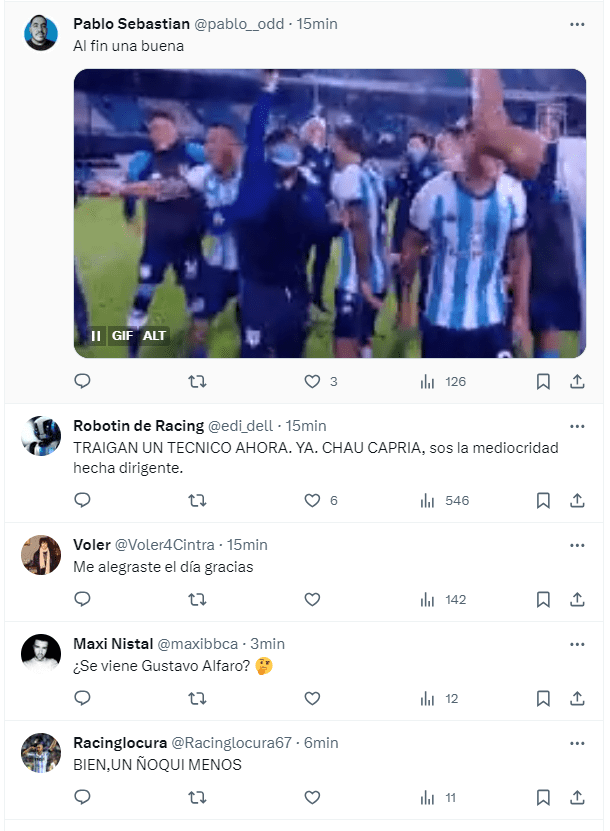
Task: Open the overflow menu on Pablo Sebastian's tweet
Action: (576, 24)
